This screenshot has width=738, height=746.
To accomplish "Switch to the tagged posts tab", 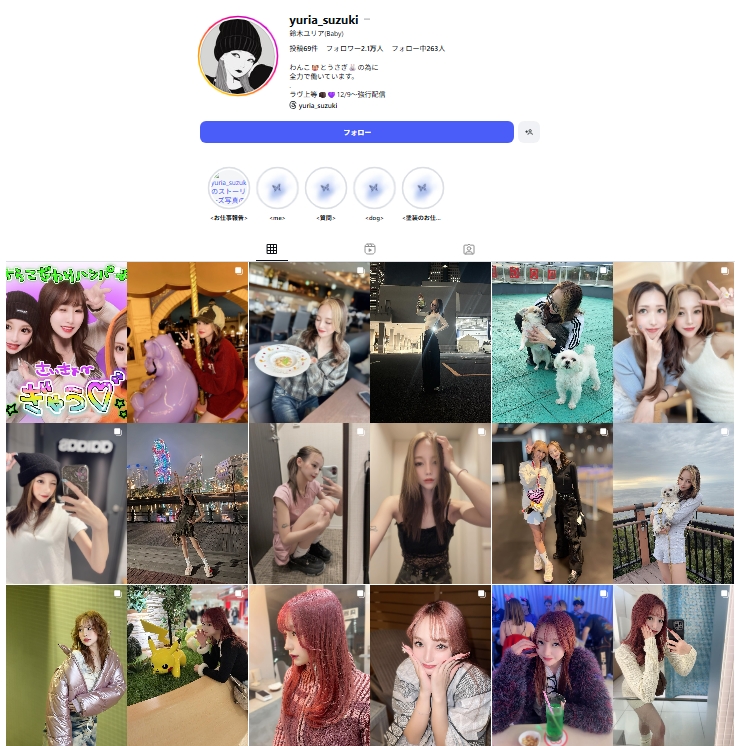I will click(x=468, y=249).
